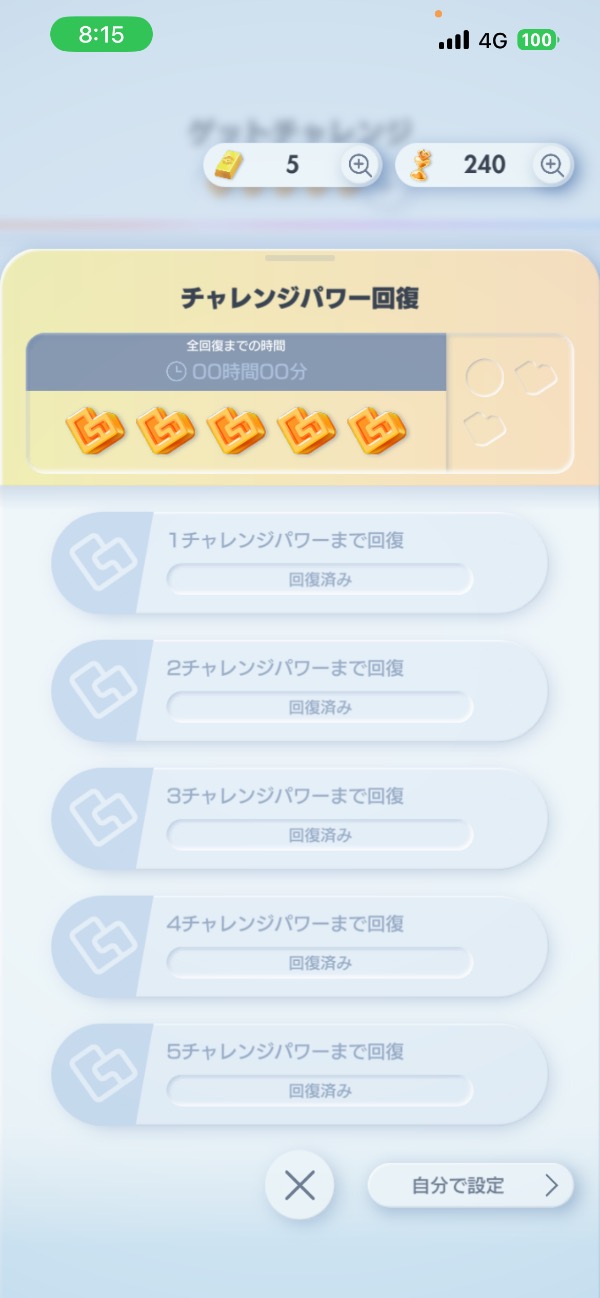600x1298 pixels.
Task: Open 自分で設定 custom setting
Action: coord(471,1186)
